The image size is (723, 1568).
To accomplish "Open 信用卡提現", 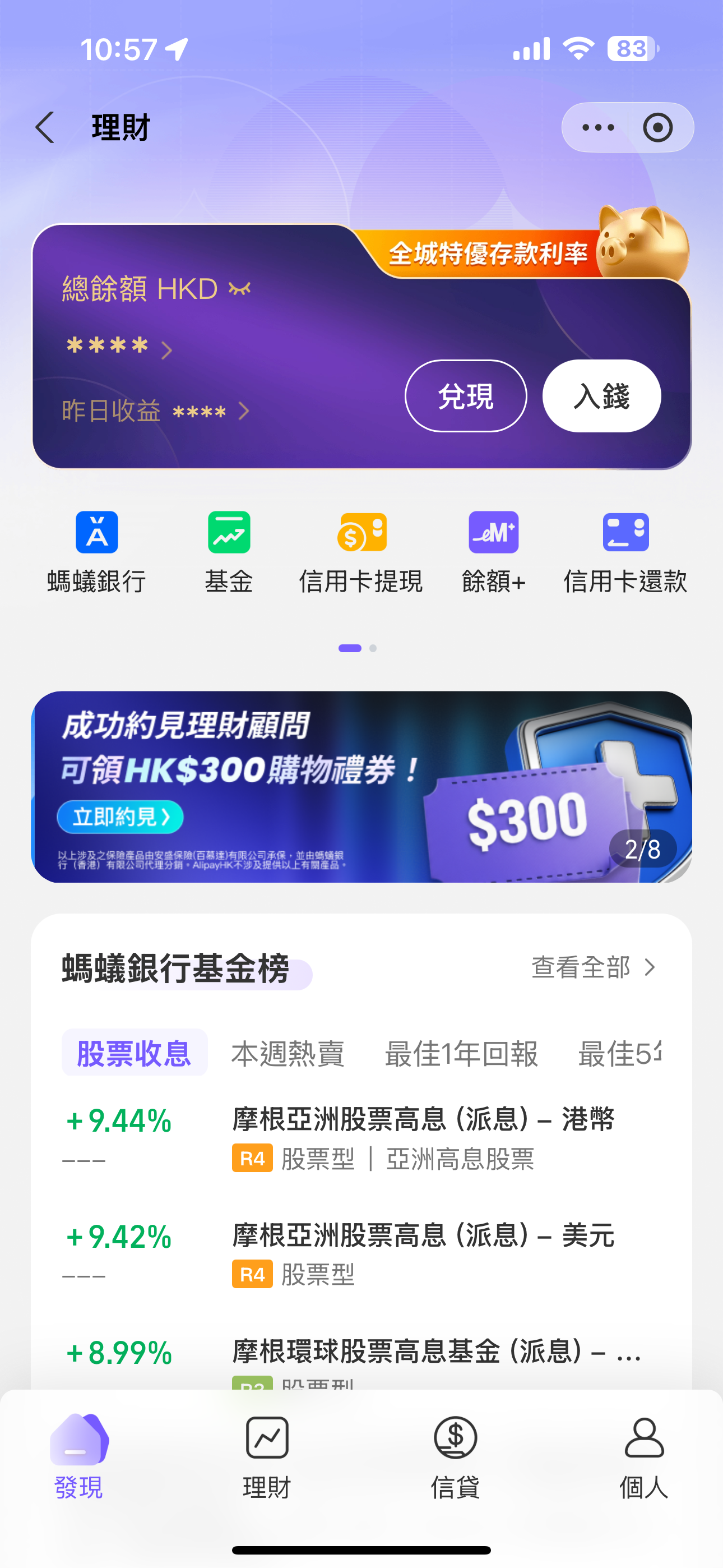I will [x=361, y=552].
